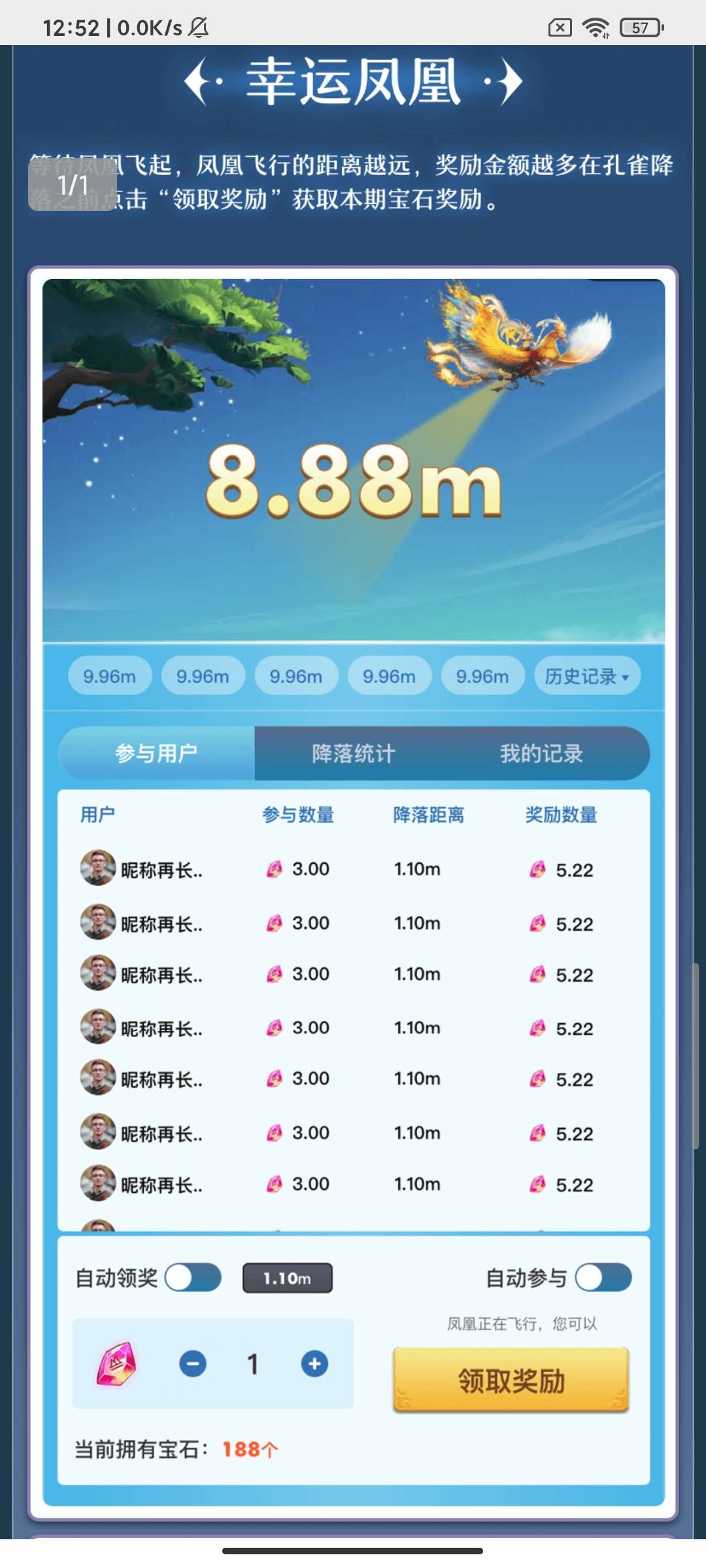Enable the 自动参与 switch
The height and width of the screenshot is (1568, 706).
tap(603, 1277)
